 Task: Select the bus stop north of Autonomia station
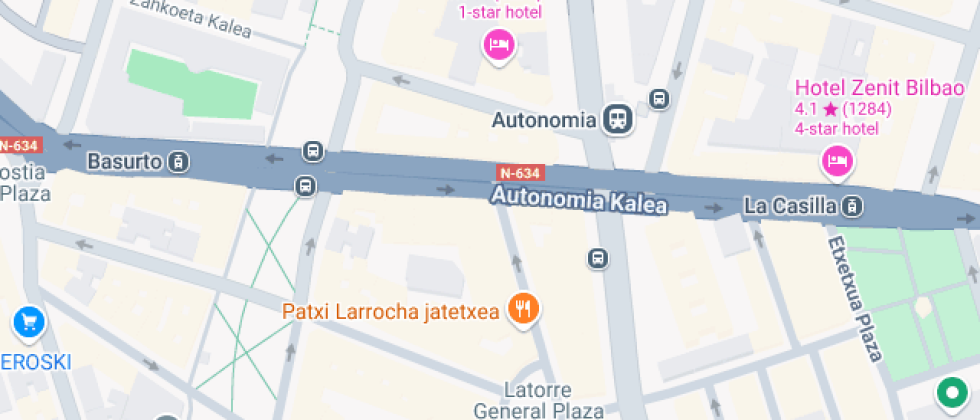(659, 98)
